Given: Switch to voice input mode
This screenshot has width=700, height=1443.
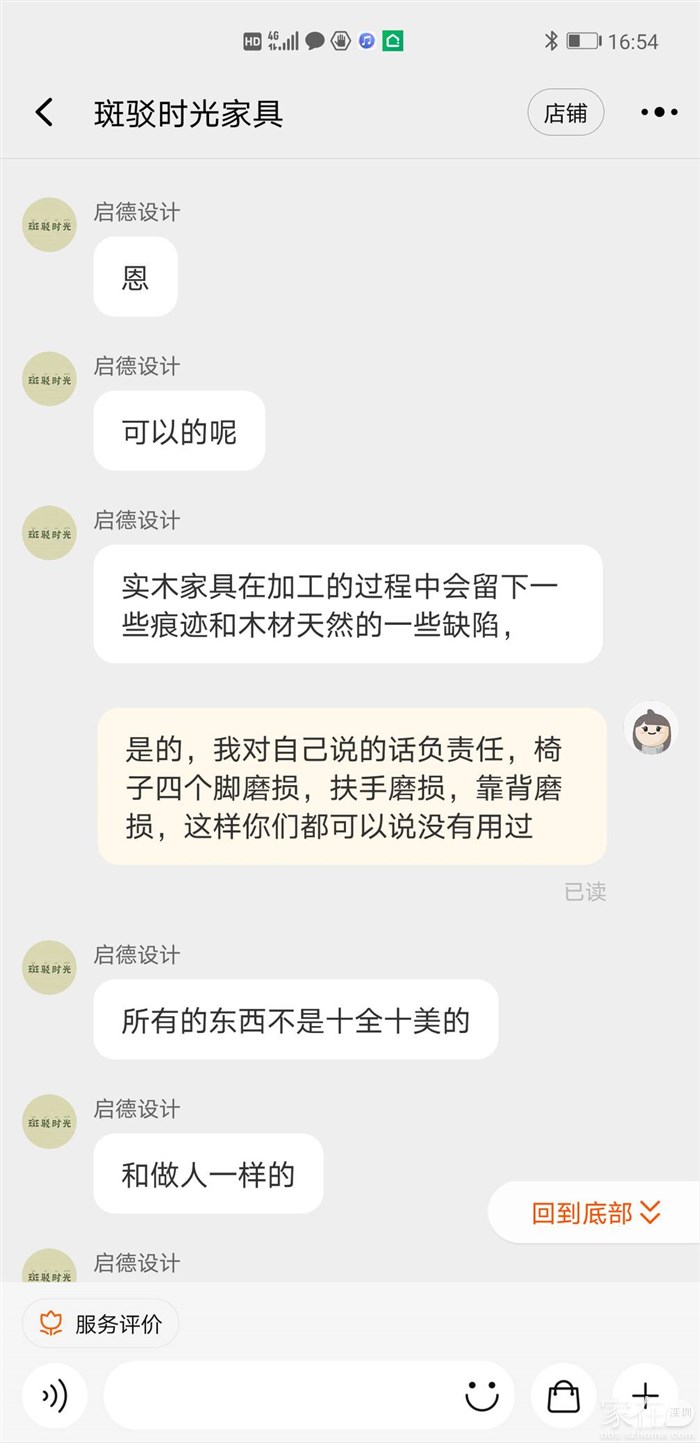Looking at the screenshot, I should 55,1395.
